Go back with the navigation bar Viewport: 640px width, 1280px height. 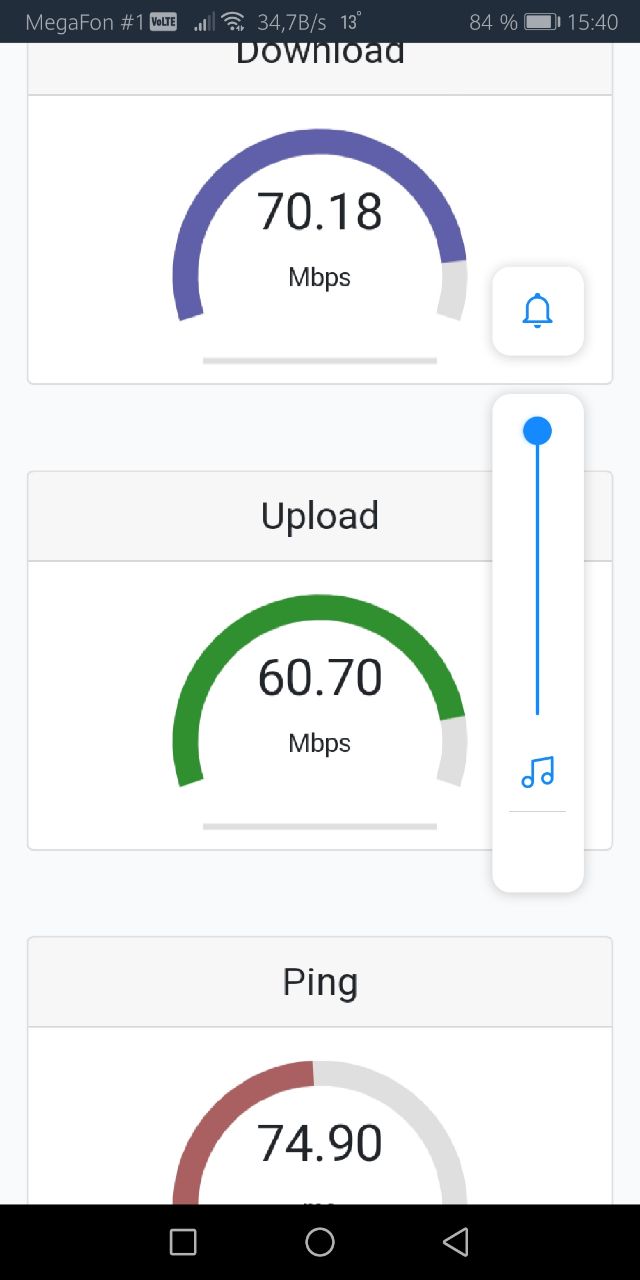point(456,1242)
